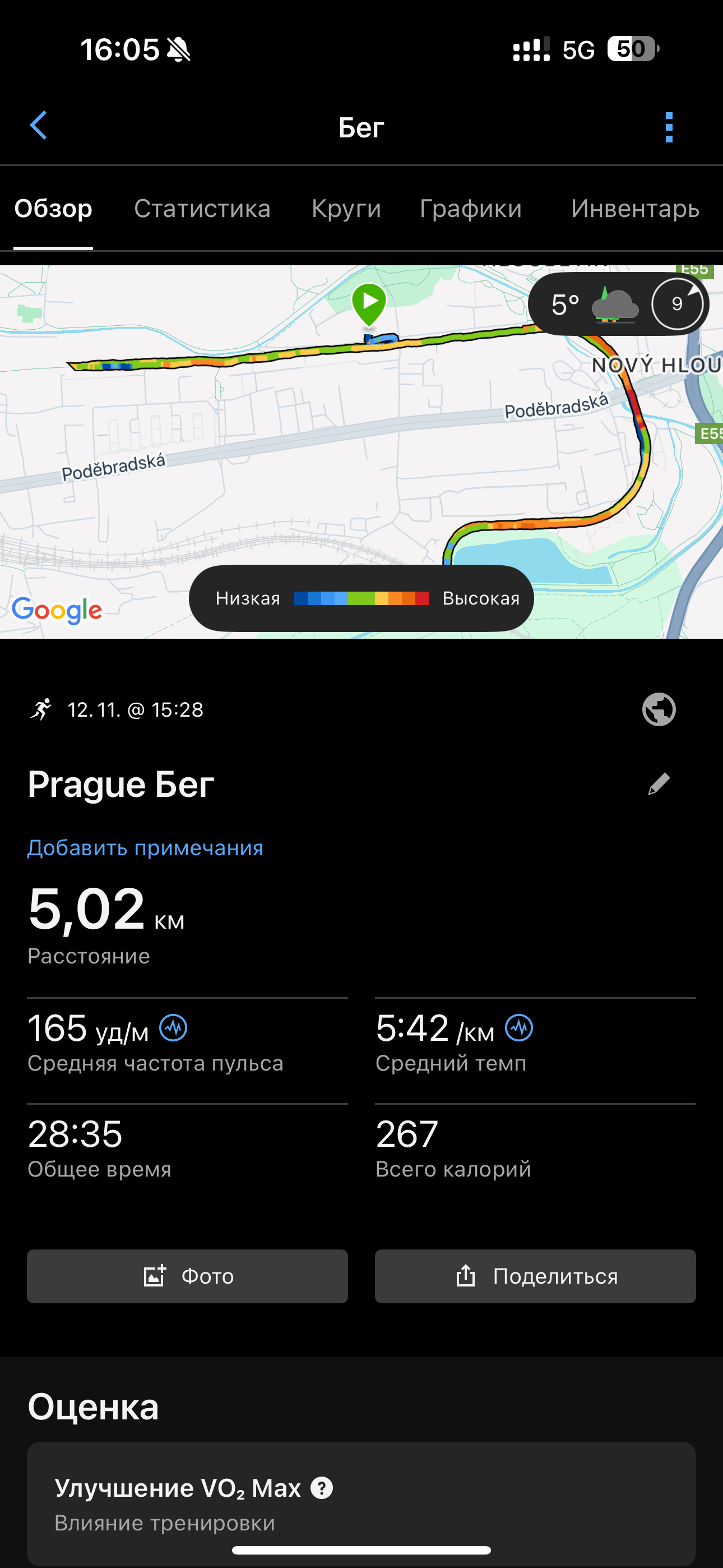Open help for Улучшение VO₂ Max
Image resolution: width=723 pixels, height=1568 pixels.
(321, 1488)
